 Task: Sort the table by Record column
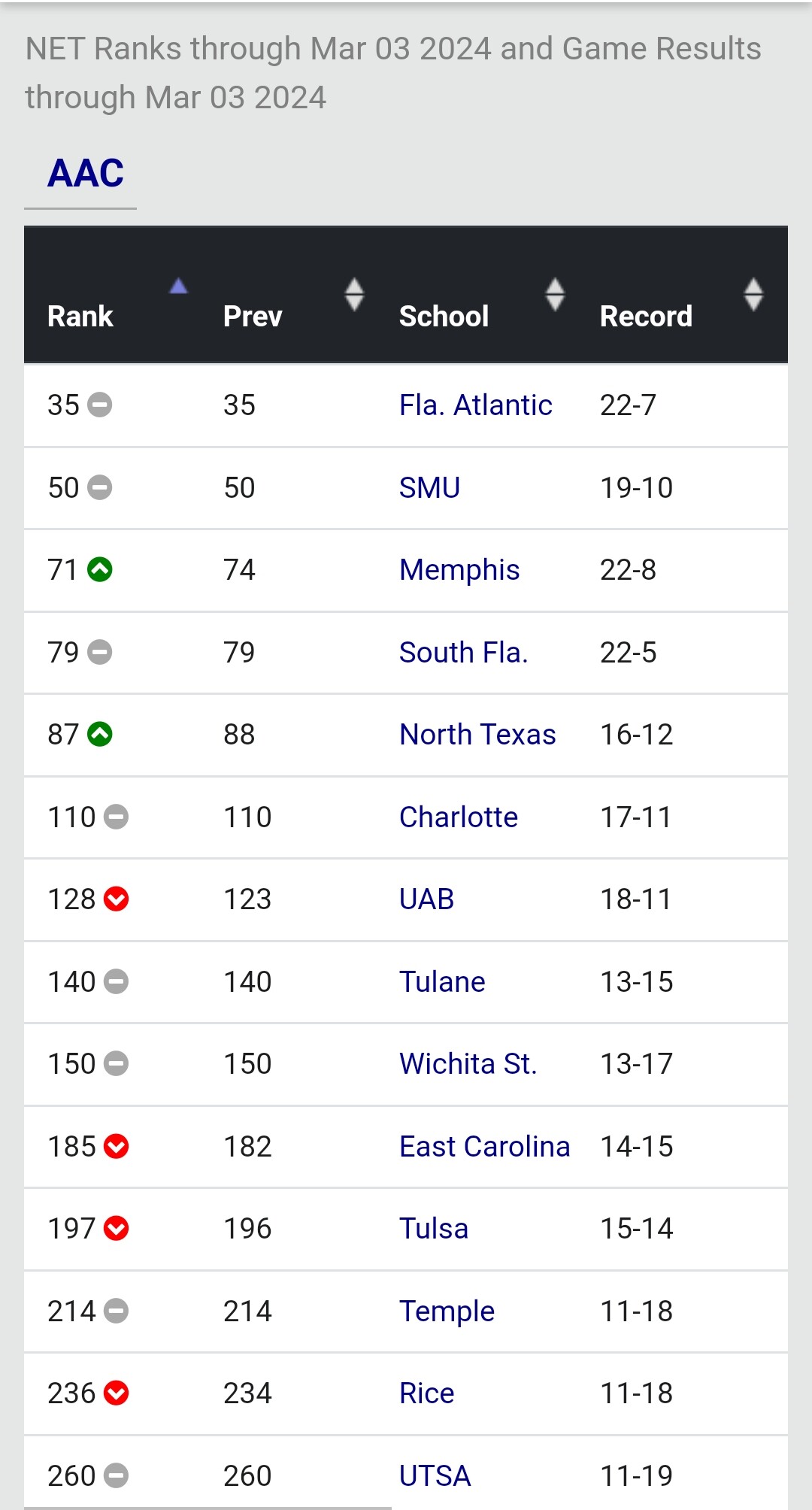682,296
